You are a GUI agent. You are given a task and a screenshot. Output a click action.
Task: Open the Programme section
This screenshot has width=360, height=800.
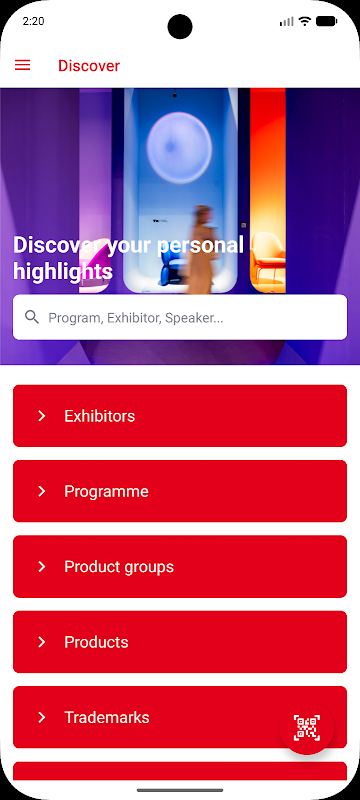180,491
